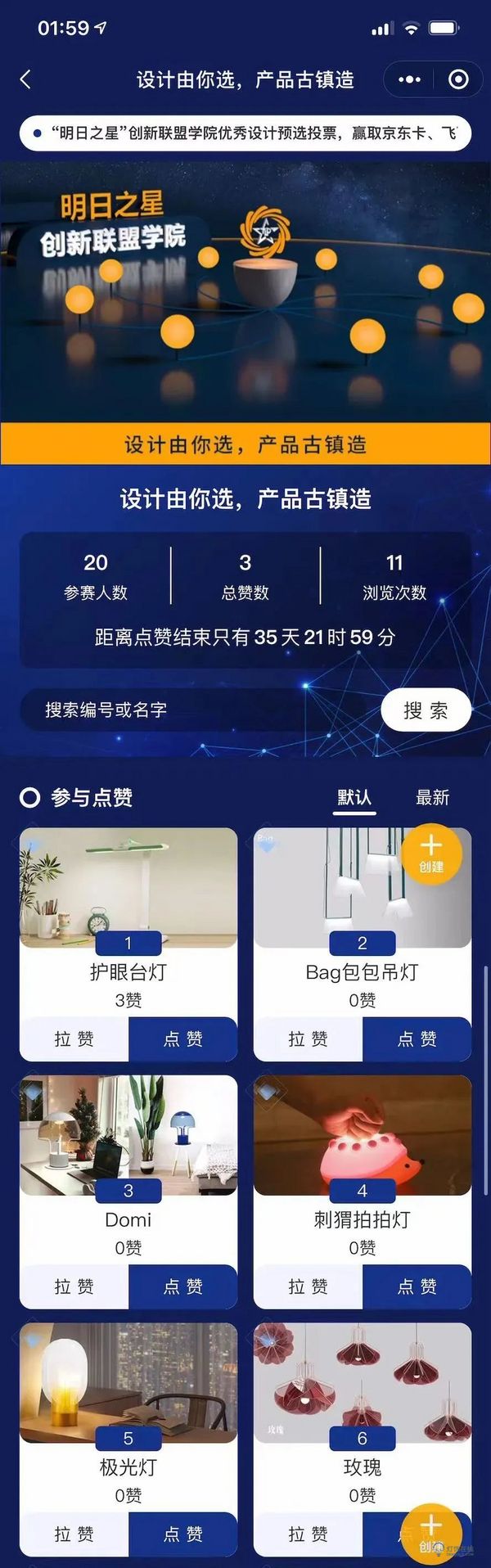Tap 点赞 for Bag包包吊灯
The height and width of the screenshot is (1568, 491).
(417, 1039)
